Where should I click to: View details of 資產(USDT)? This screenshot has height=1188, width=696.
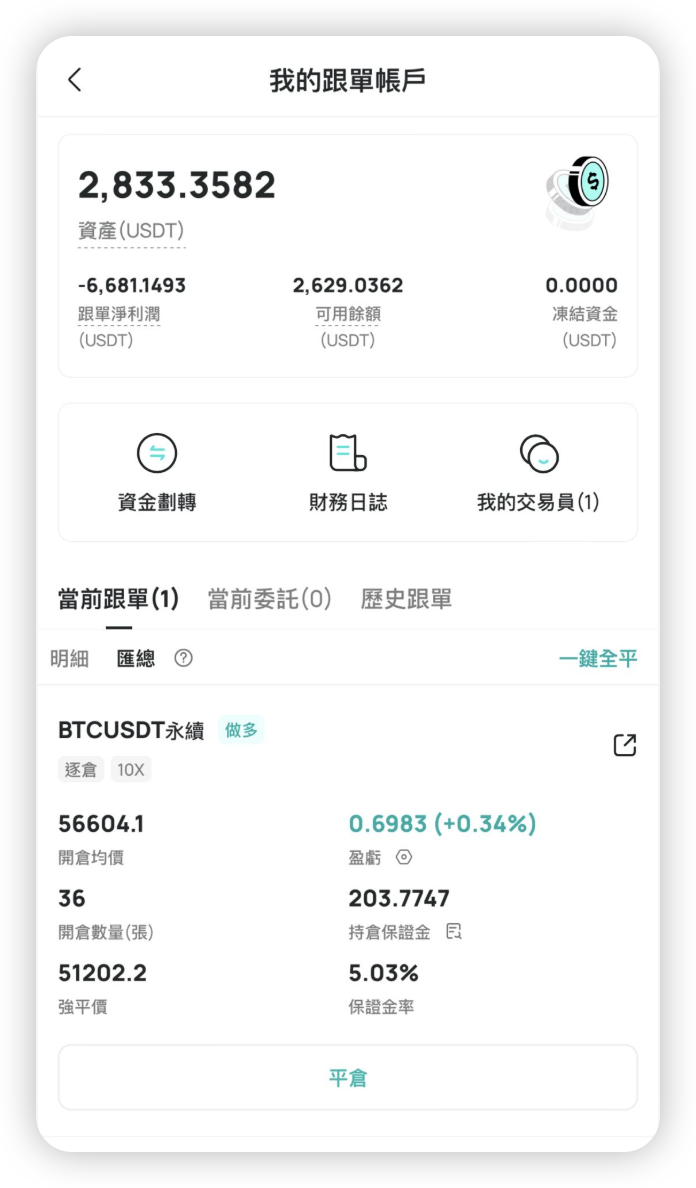[x=131, y=231]
